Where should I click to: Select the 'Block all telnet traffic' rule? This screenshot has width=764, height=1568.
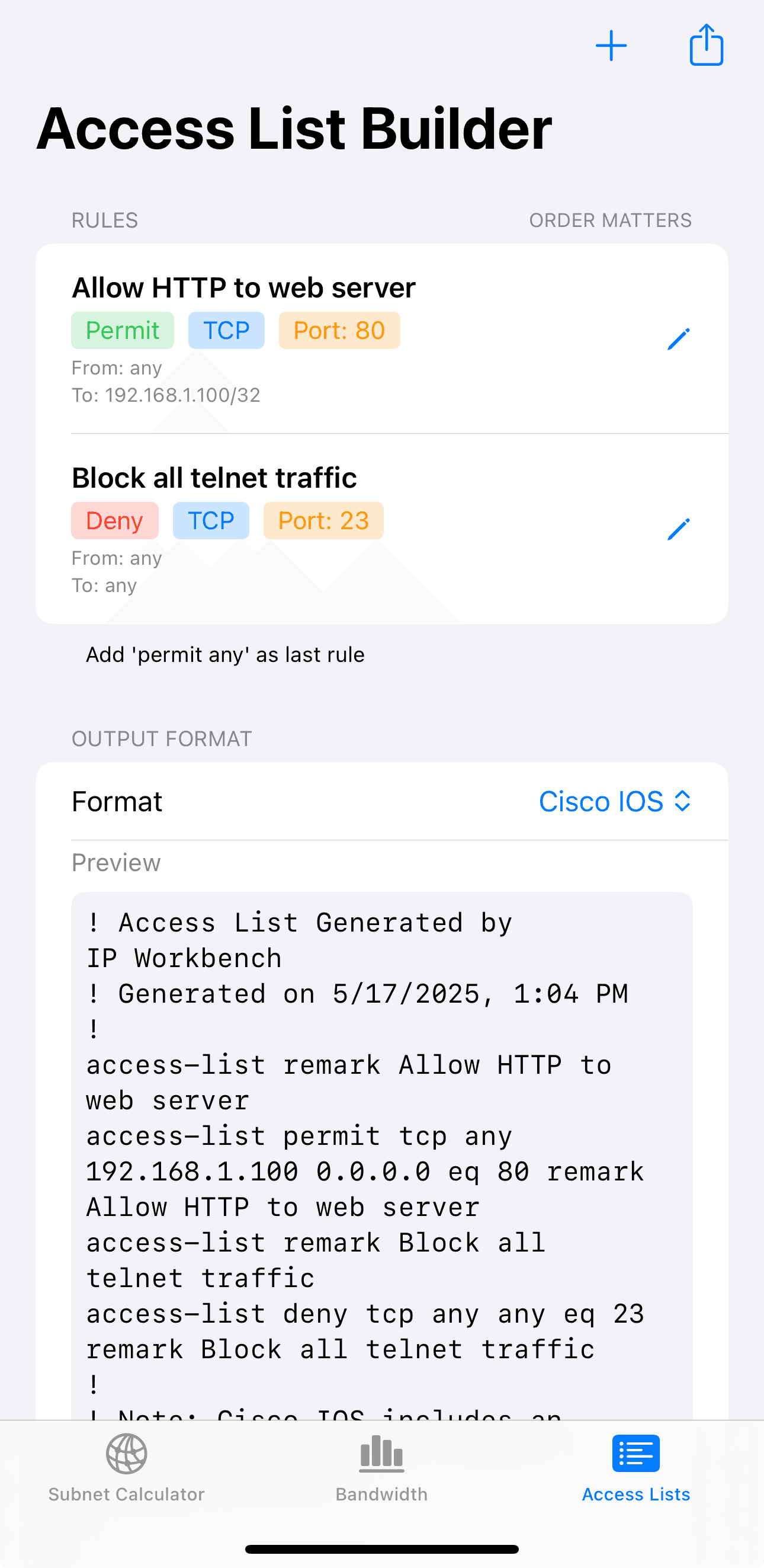(x=214, y=477)
